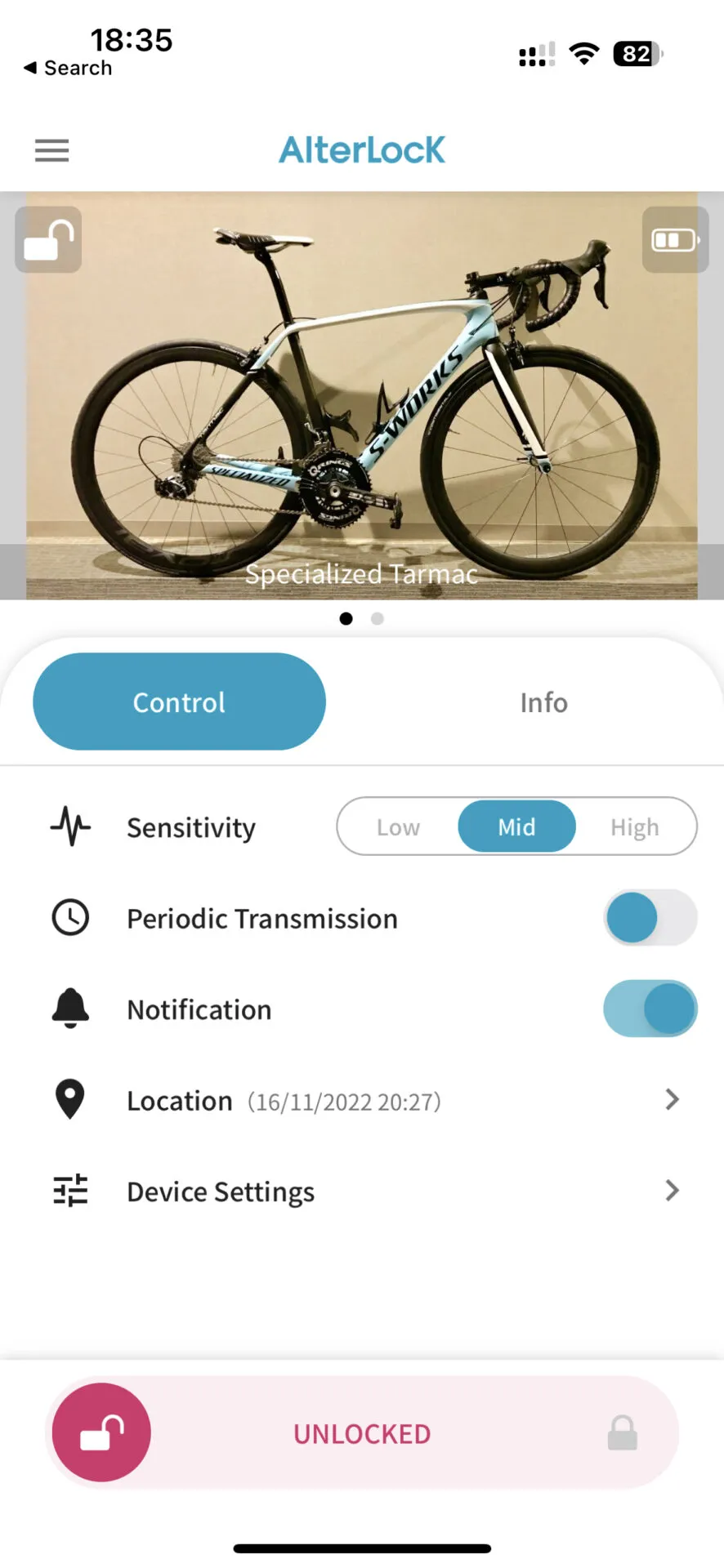Set sensitivity to Low
724x1568 pixels.
click(398, 827)
